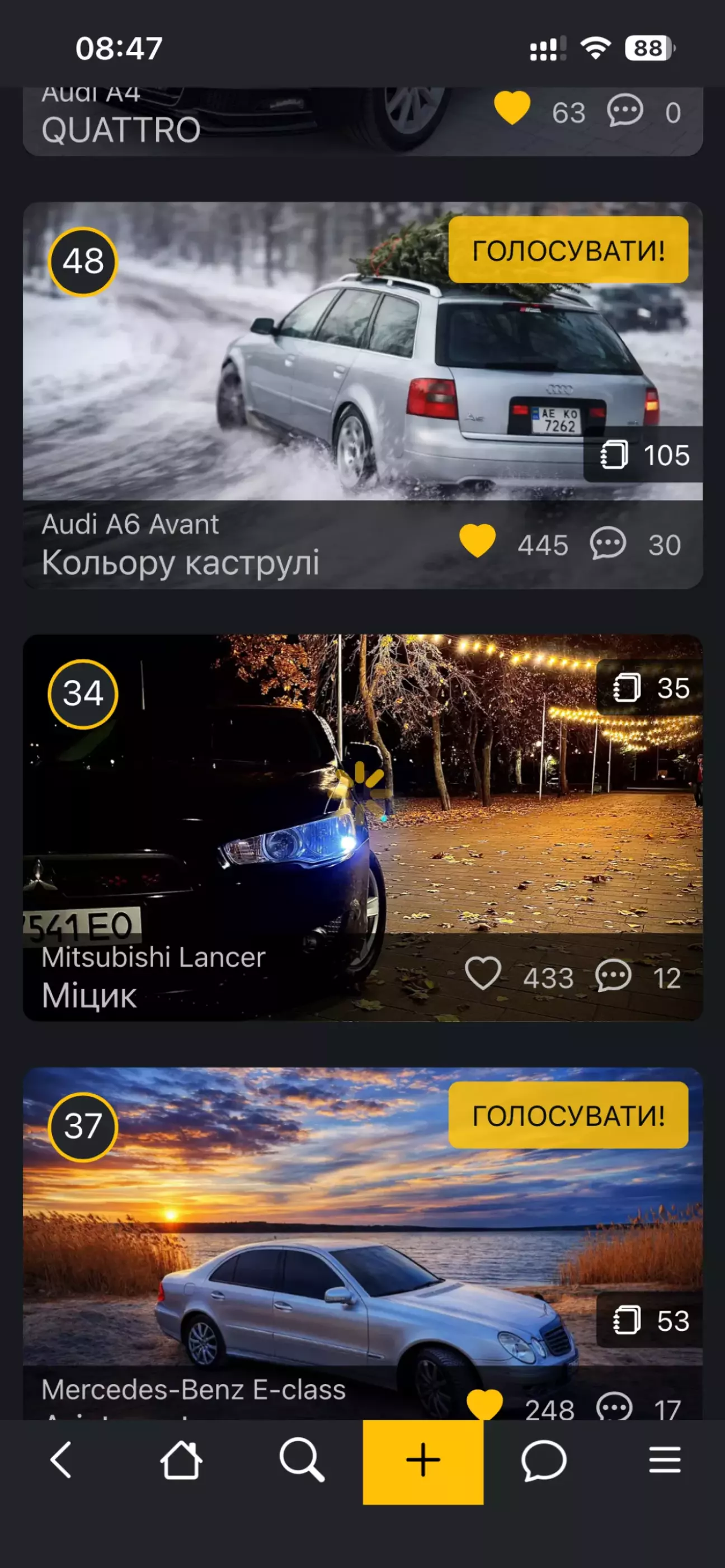Open search from the bottom bar
Viewport: 725px width, 1568px height.
click(302, 1460)
